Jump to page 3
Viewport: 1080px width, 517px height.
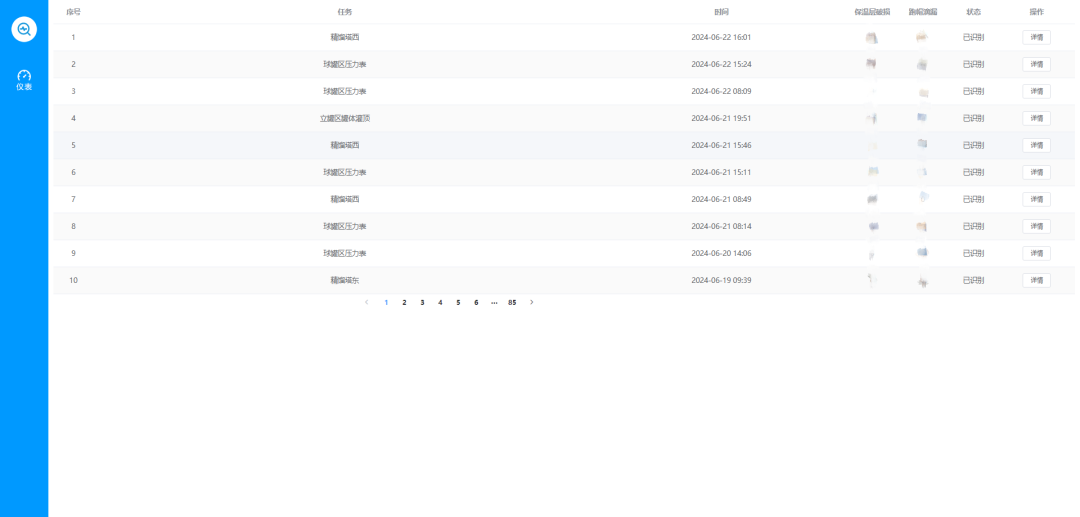pyautogui.click(x=422, y=302)
